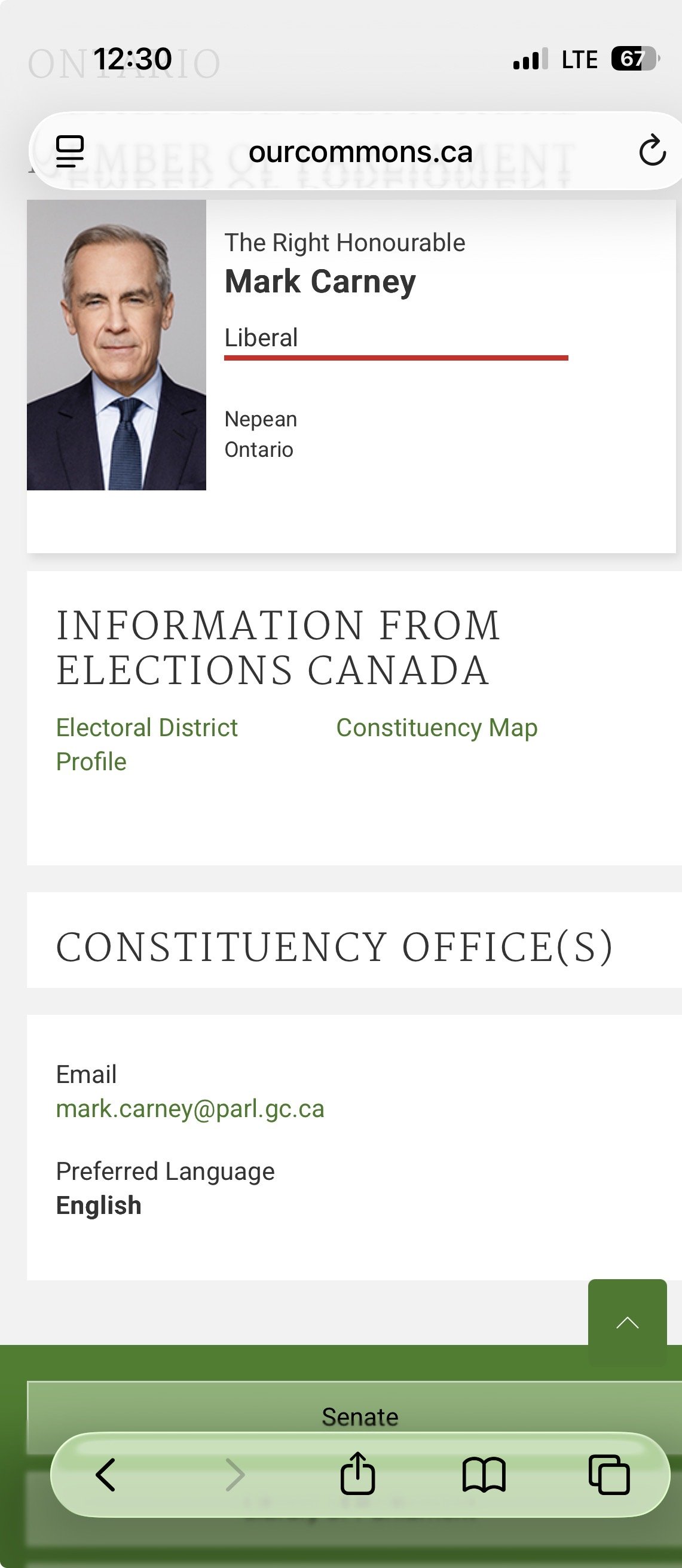Open the Electoral District Profile link
Screen dimensions: 682x1568
click(x=146, y=744)
